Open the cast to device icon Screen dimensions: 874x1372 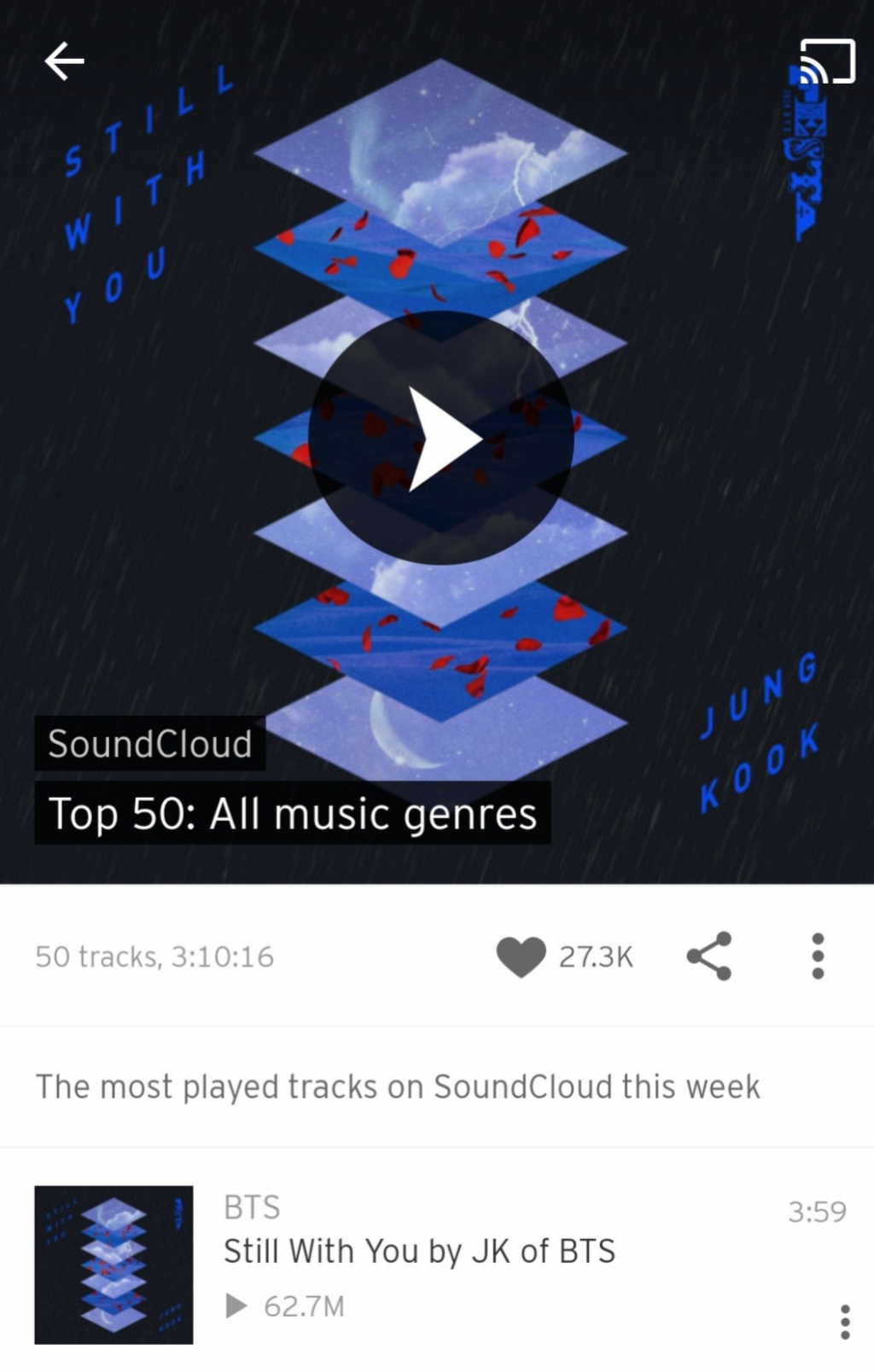[826, 61]
